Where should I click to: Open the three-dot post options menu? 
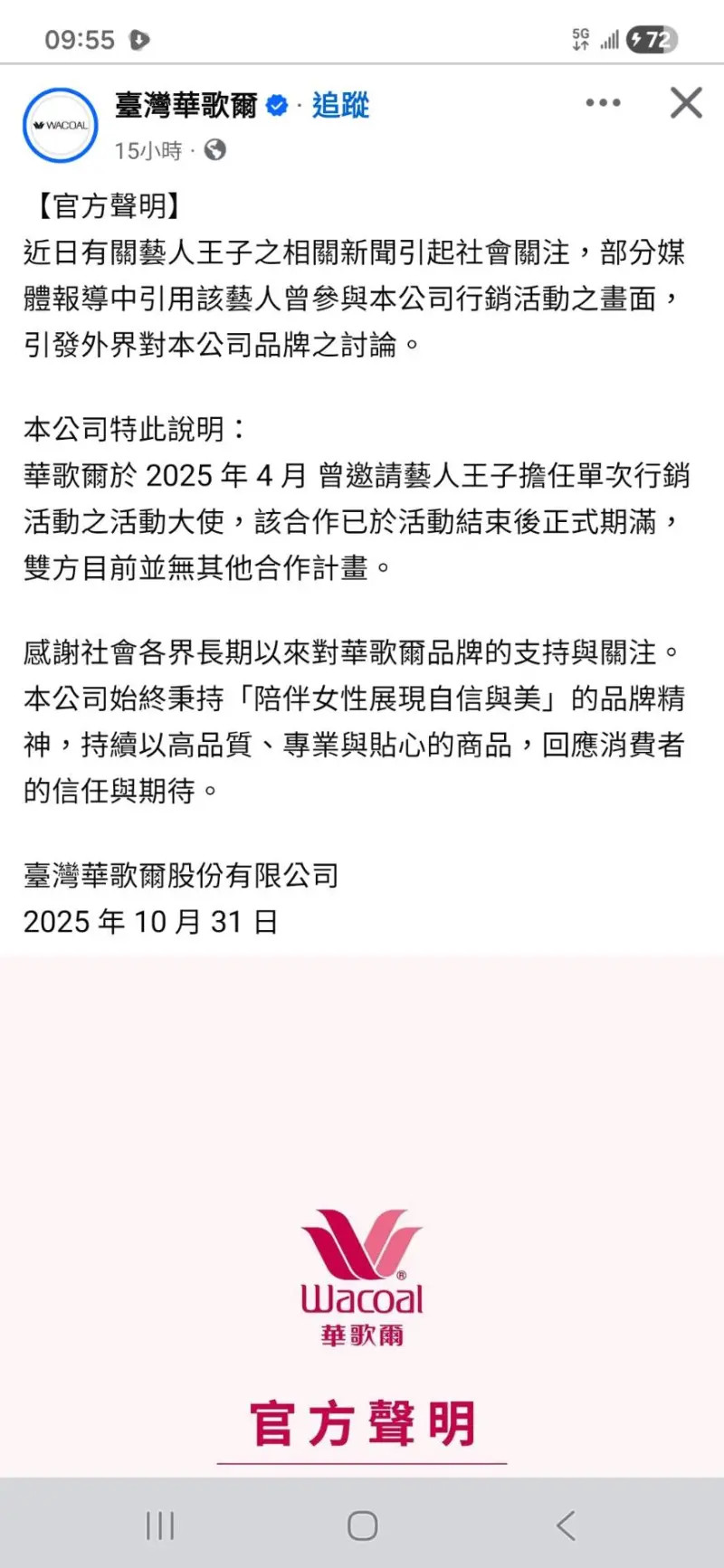point(603,102)
